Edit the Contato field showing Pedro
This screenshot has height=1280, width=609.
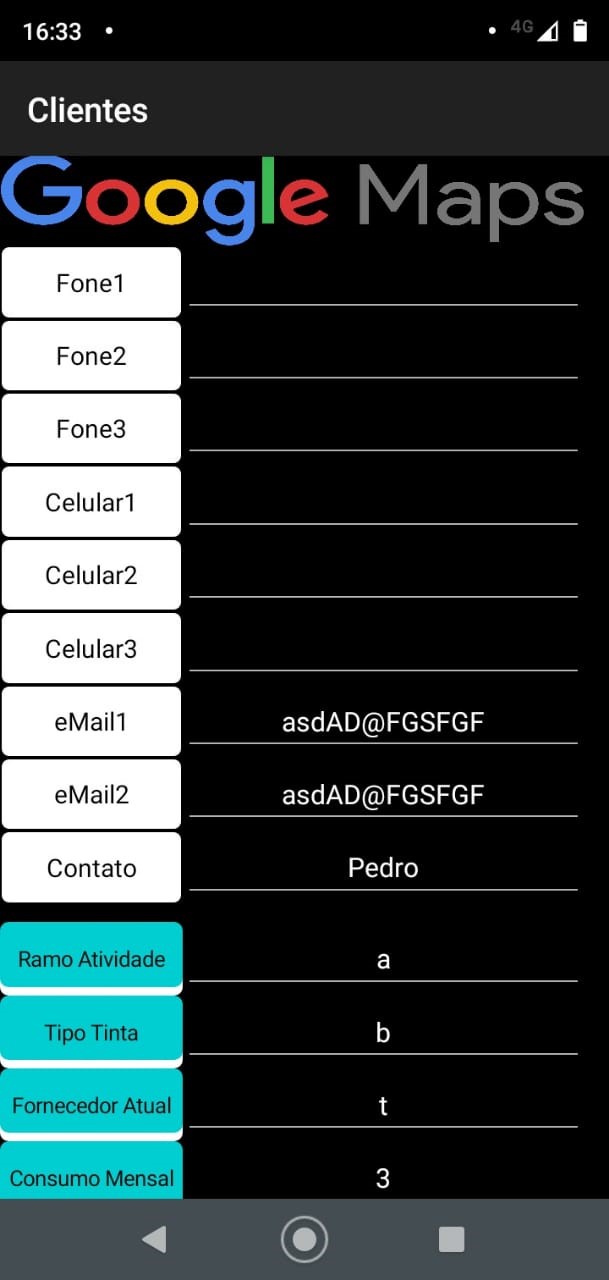[383, 868]
